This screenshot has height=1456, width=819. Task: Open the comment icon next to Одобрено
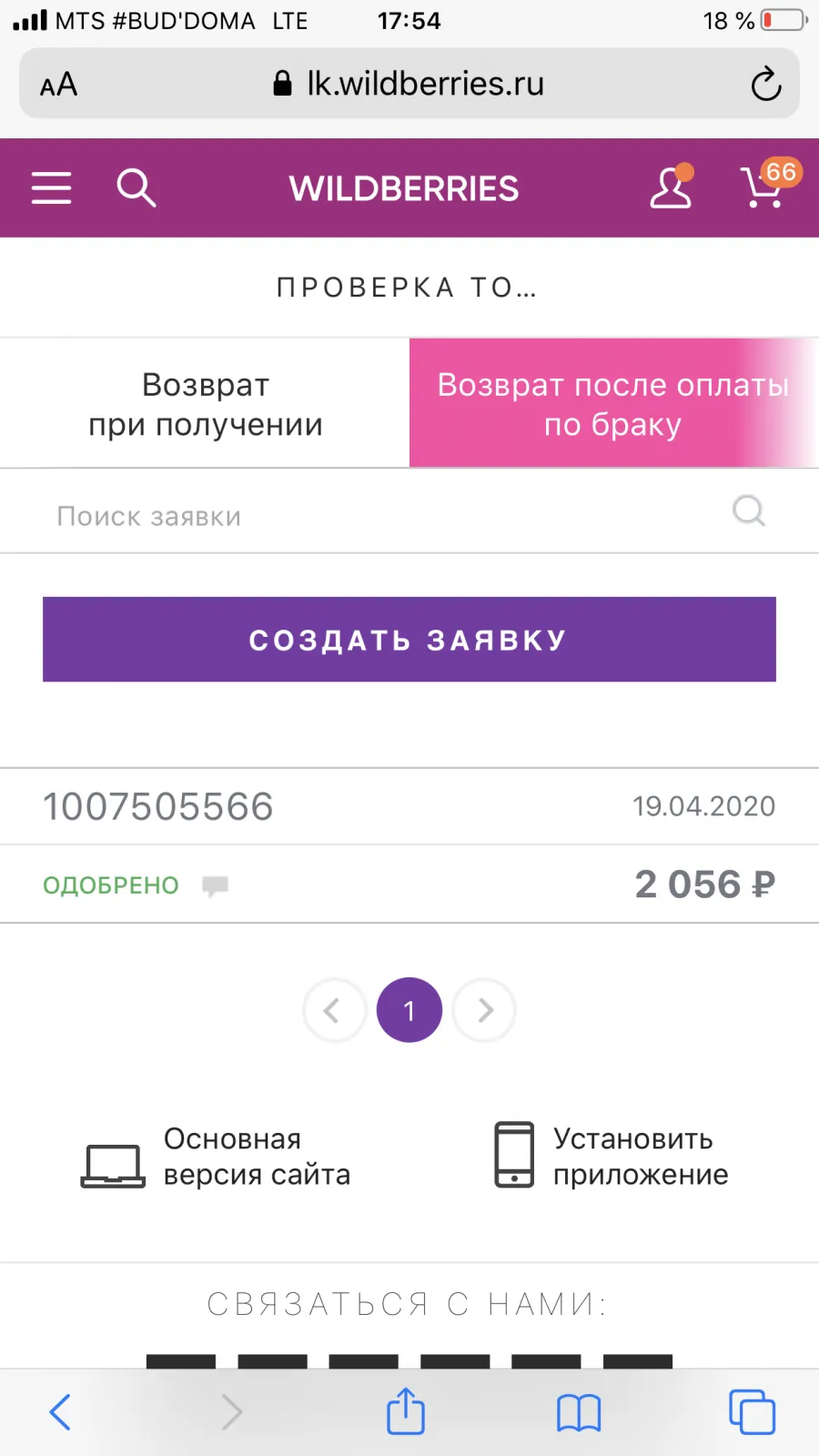pos(215,885)
